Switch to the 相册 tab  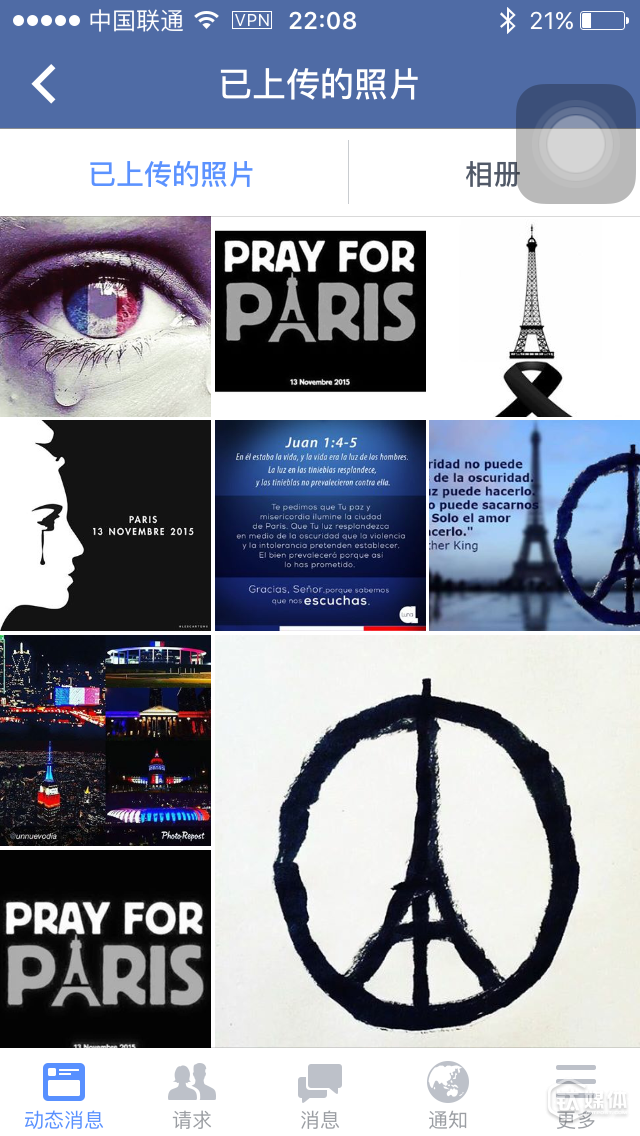click(492, 174)
